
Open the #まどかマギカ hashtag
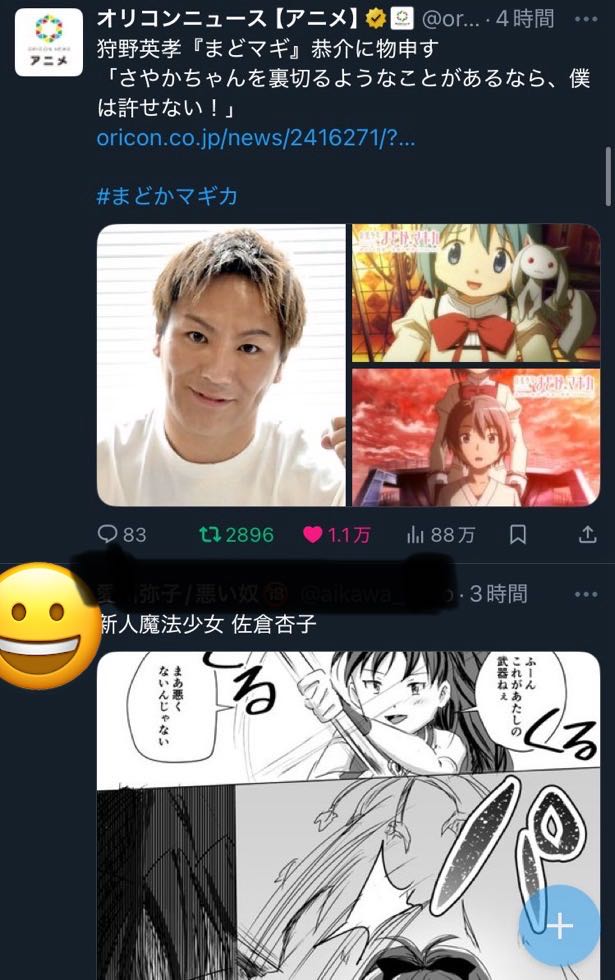167,195
